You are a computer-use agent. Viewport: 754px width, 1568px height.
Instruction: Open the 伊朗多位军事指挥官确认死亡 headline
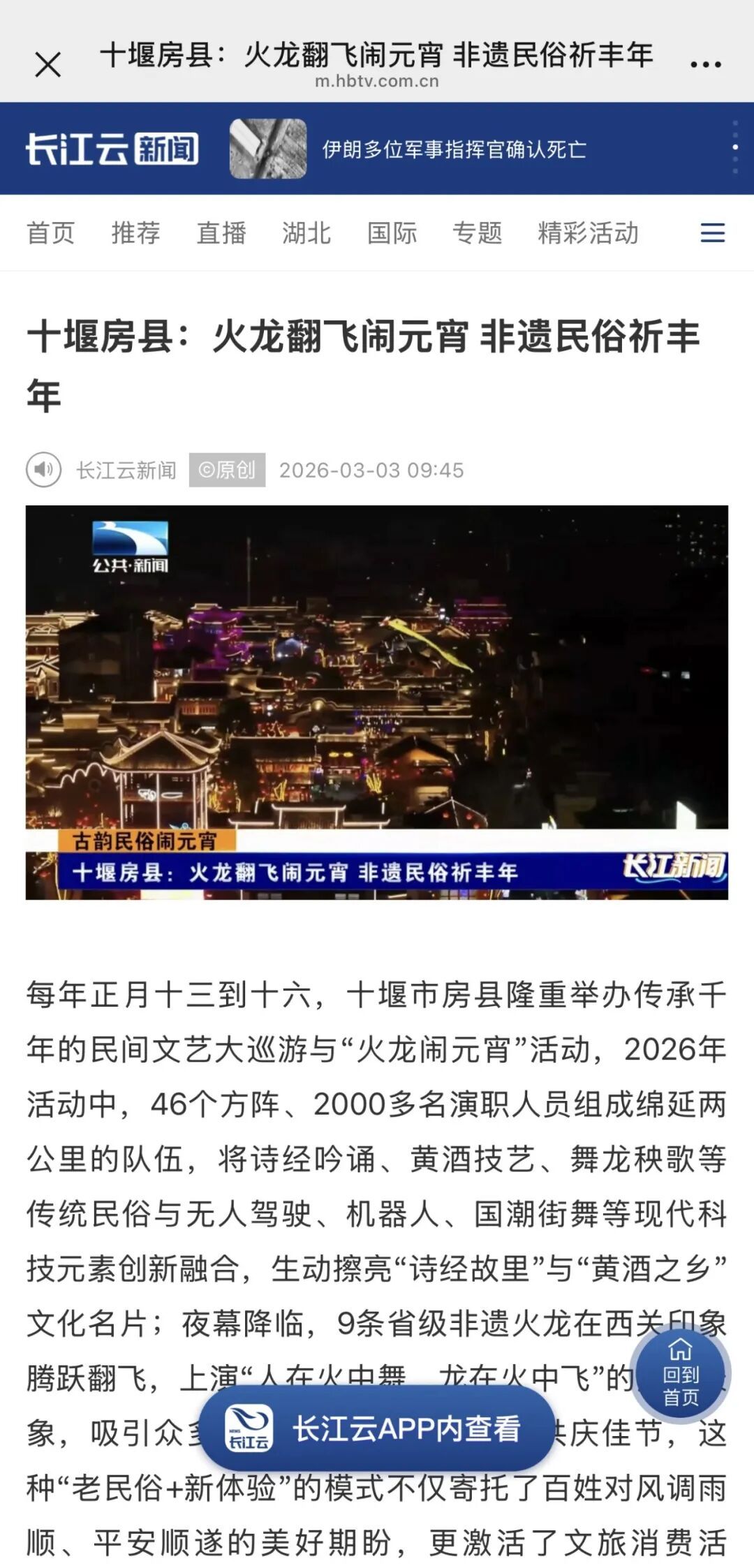tap(454, 149)
